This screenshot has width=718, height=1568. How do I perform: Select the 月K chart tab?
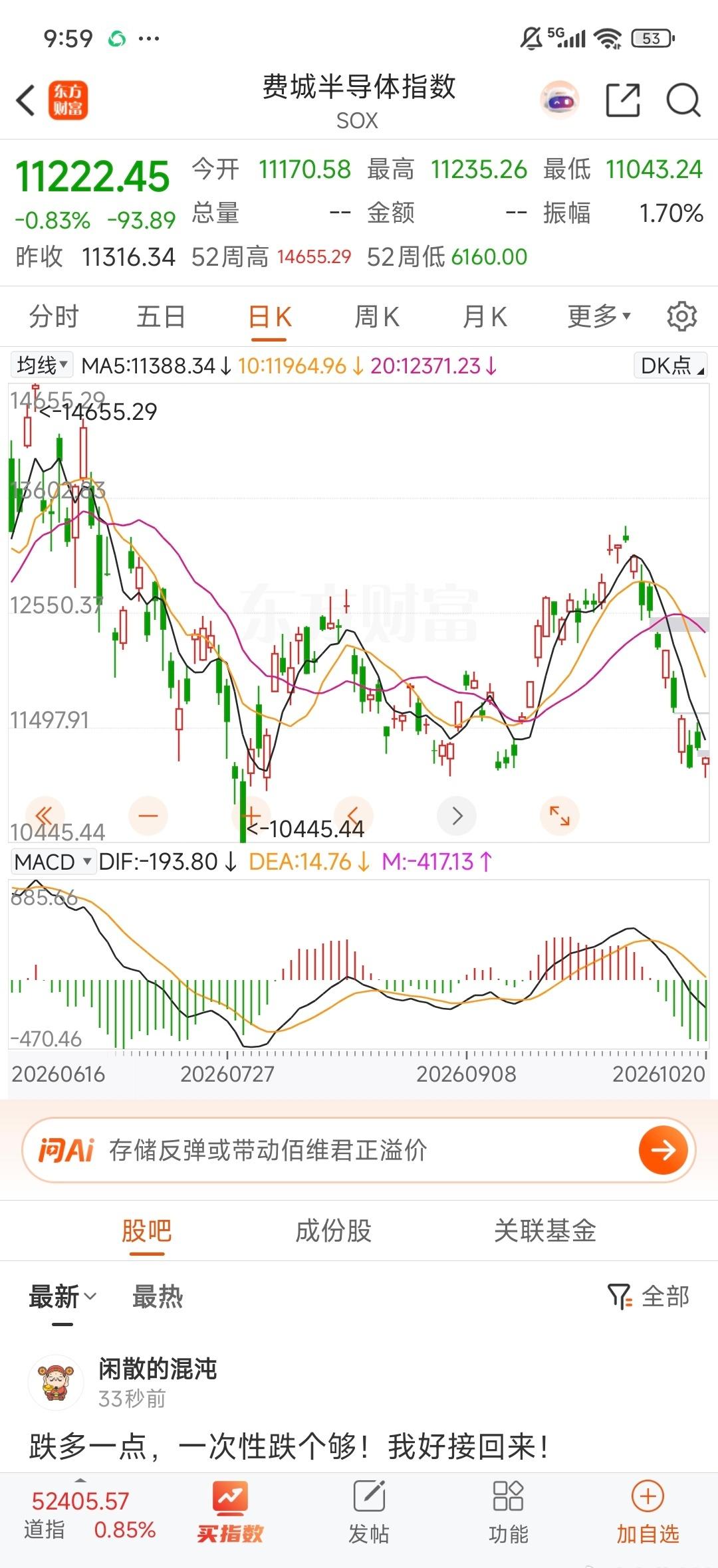click(485, 317)
